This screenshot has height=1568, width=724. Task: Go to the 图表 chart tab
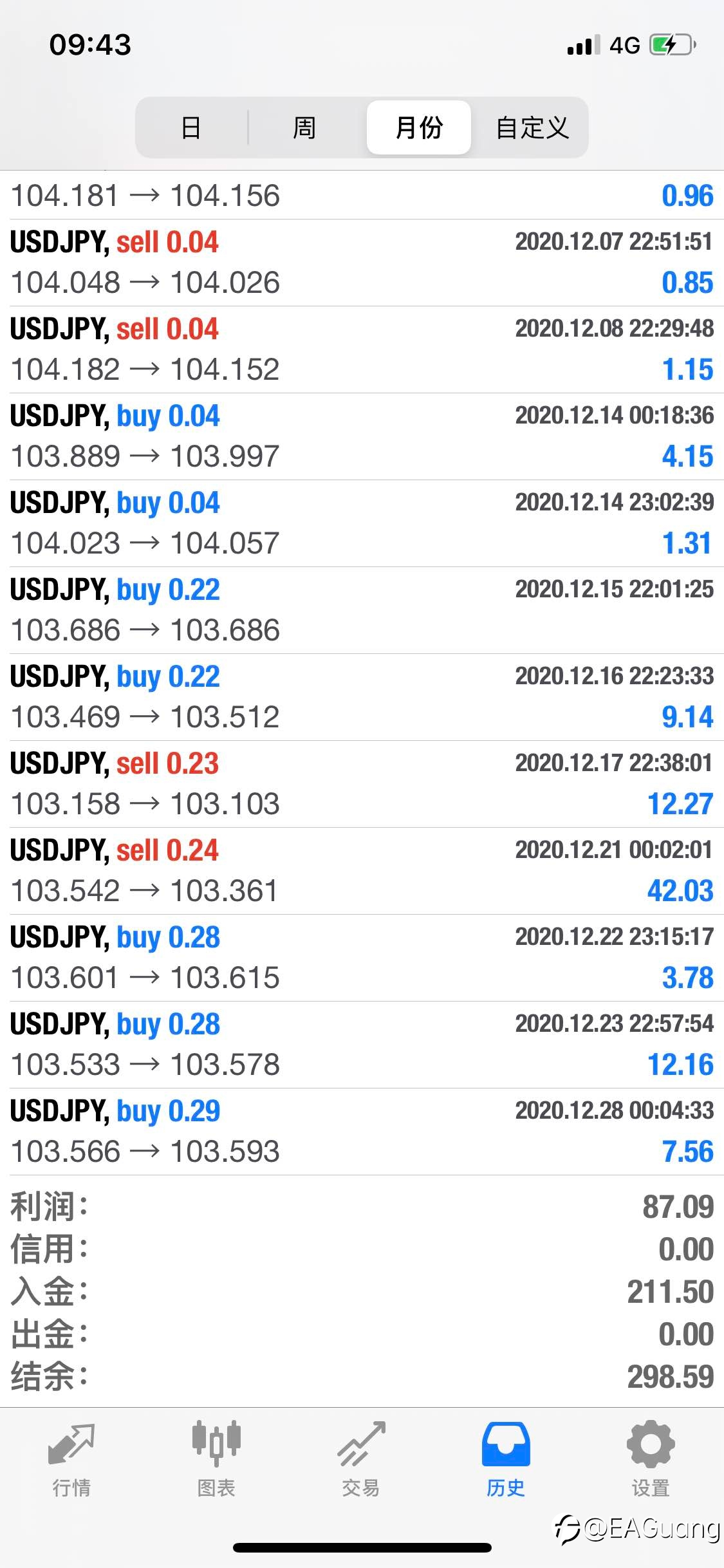click(216, 1460)
